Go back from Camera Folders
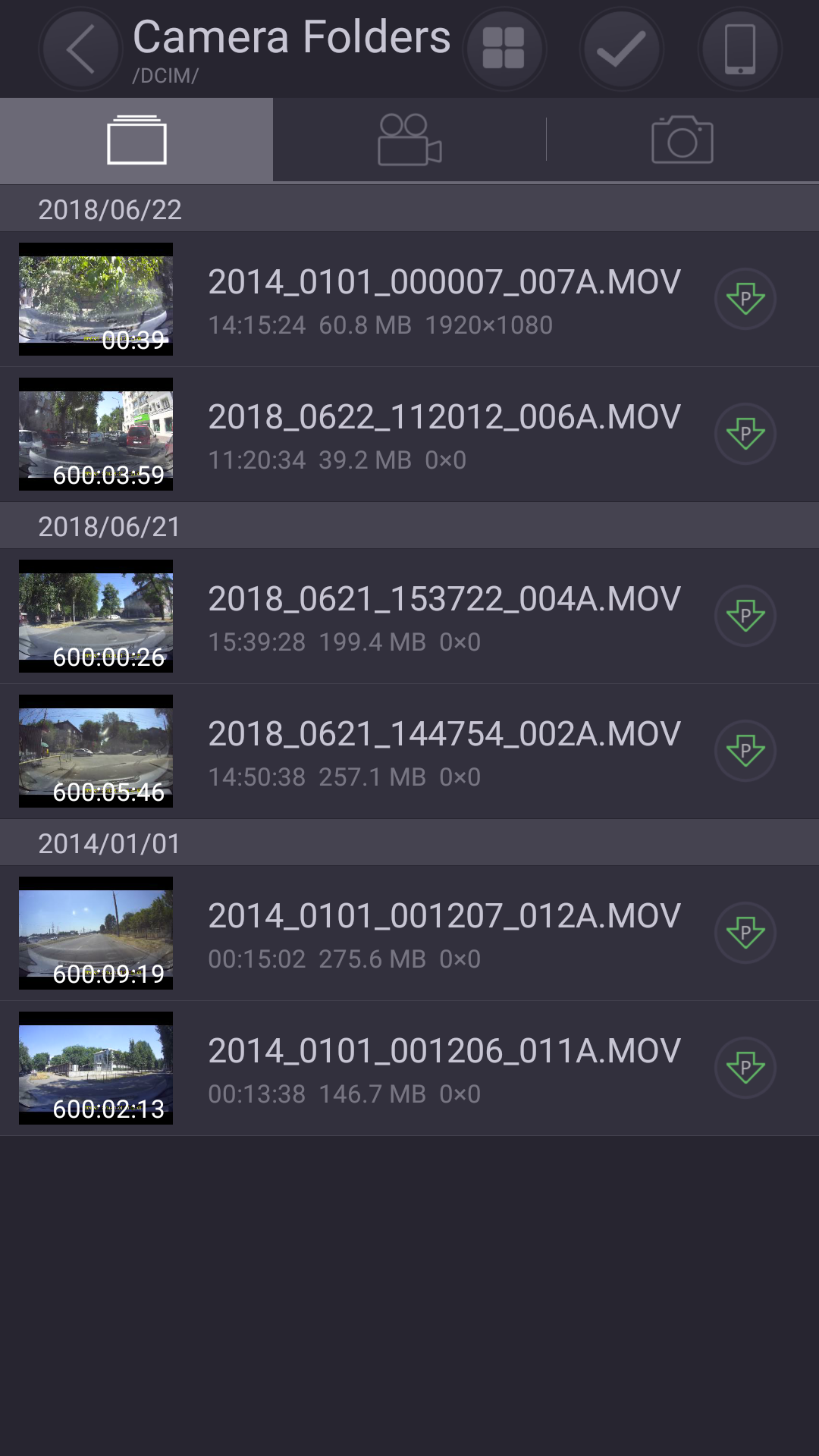The width and height of the screenshot is (819, 1456). click(x=80, y=49)
